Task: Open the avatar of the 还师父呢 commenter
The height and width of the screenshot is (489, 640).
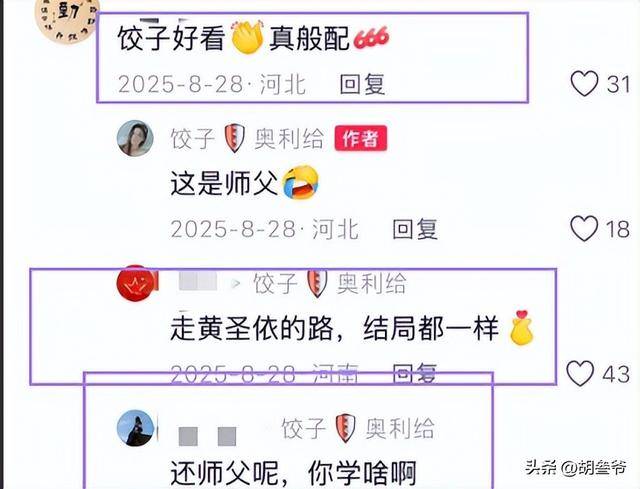Action: 135,429
